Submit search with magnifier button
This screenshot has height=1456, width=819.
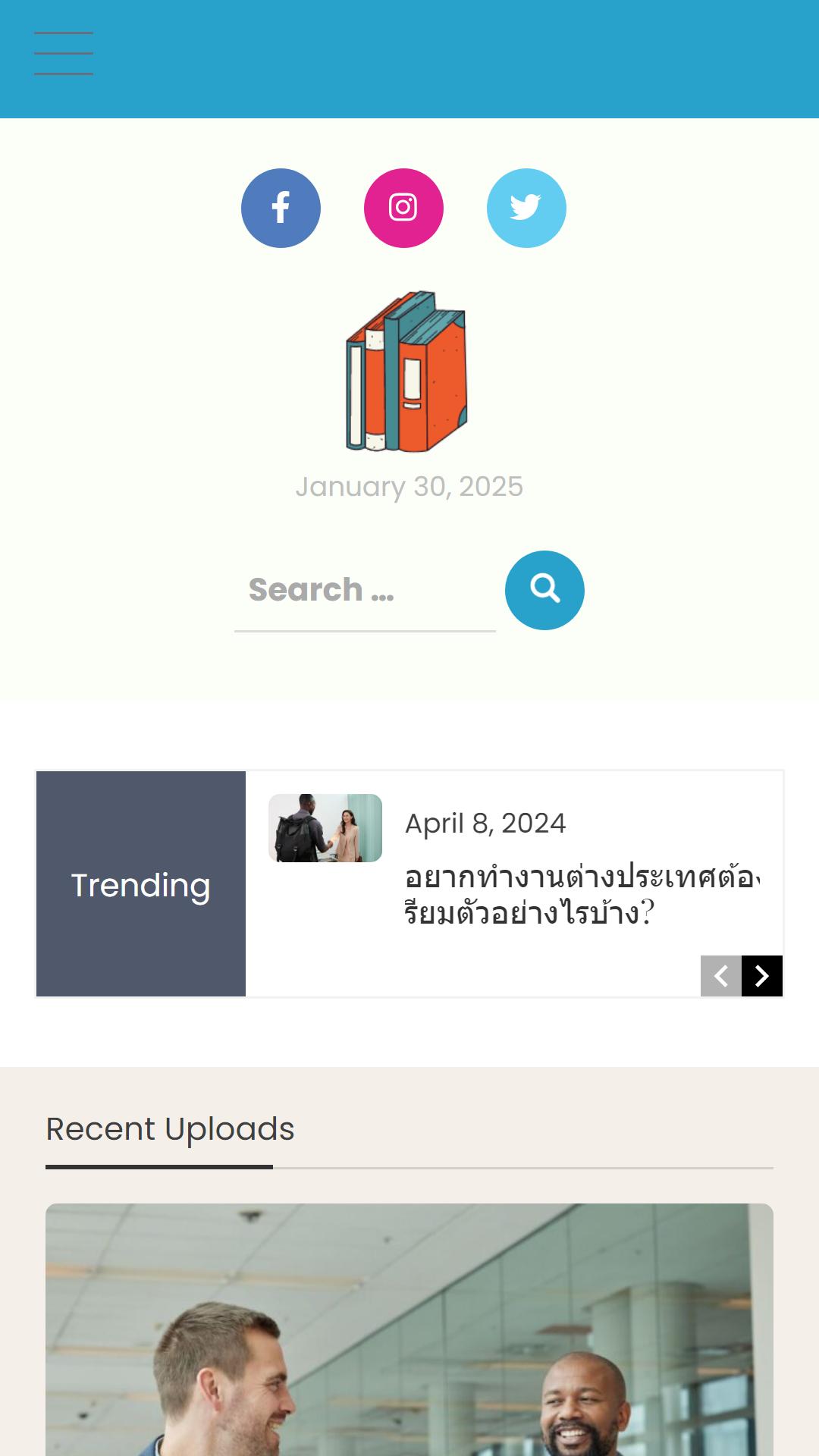(544, 590)
